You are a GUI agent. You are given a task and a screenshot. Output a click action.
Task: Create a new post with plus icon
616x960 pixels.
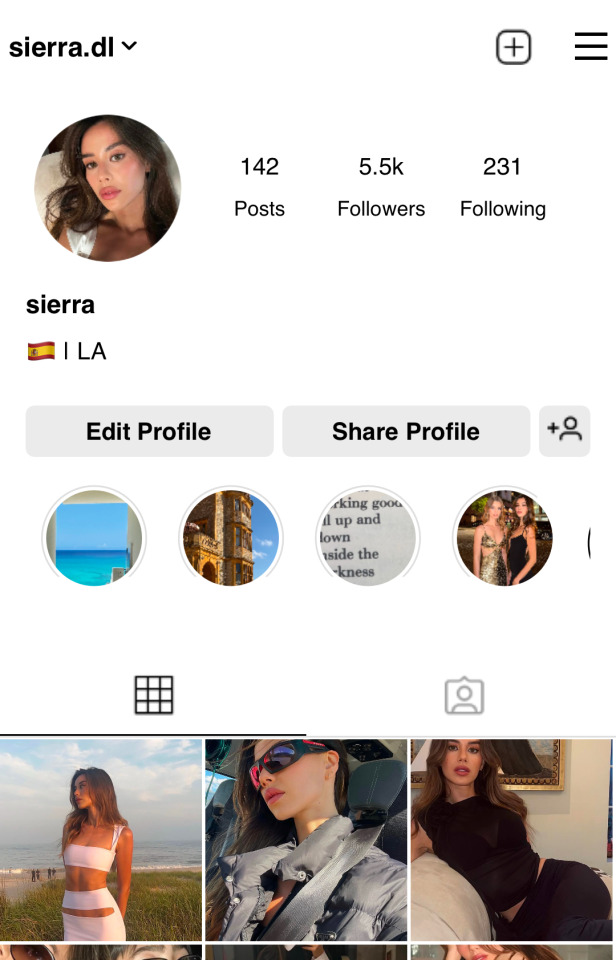[x=513, y=47]
